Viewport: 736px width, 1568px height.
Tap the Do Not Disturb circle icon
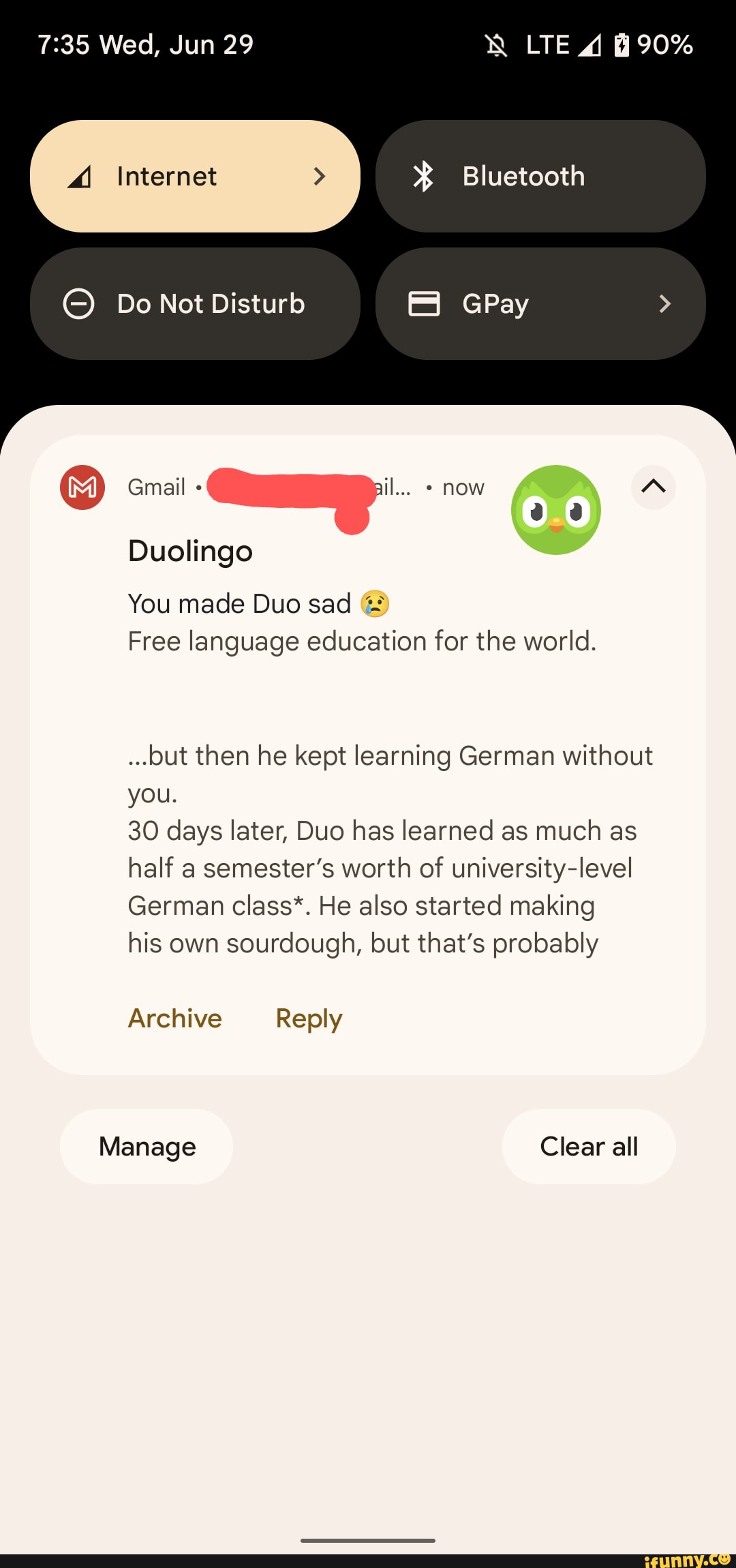point(80,303)
